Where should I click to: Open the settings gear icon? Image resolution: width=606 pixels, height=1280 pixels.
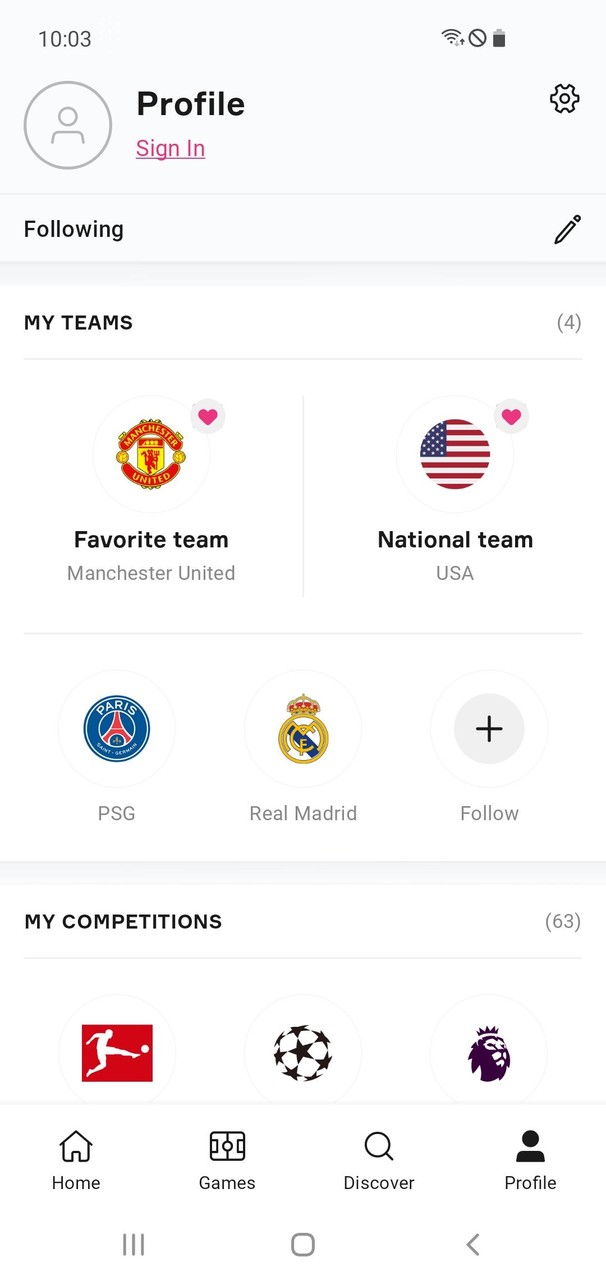pos(565,99)
